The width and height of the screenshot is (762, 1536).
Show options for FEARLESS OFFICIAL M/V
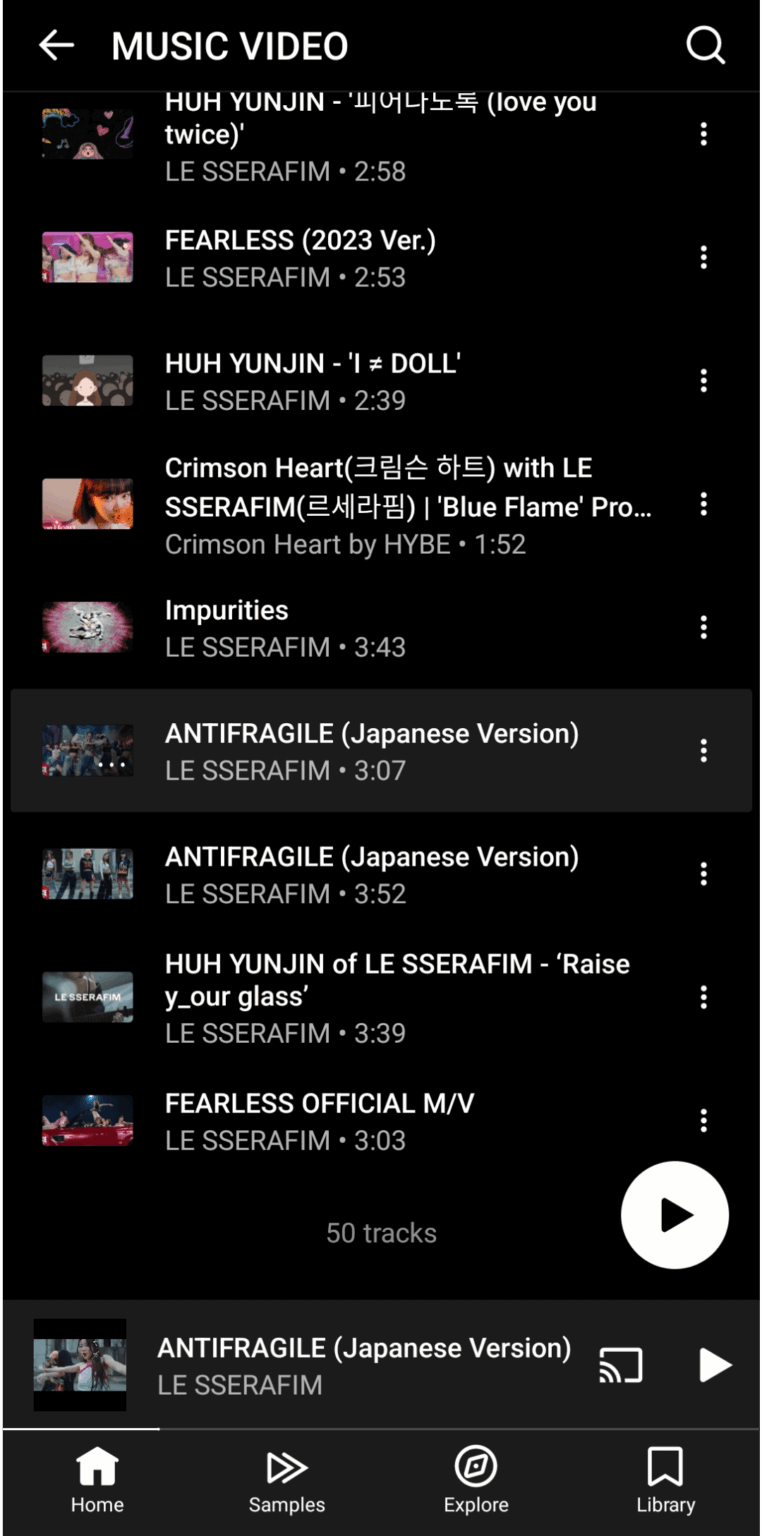tap(704, 1121)
